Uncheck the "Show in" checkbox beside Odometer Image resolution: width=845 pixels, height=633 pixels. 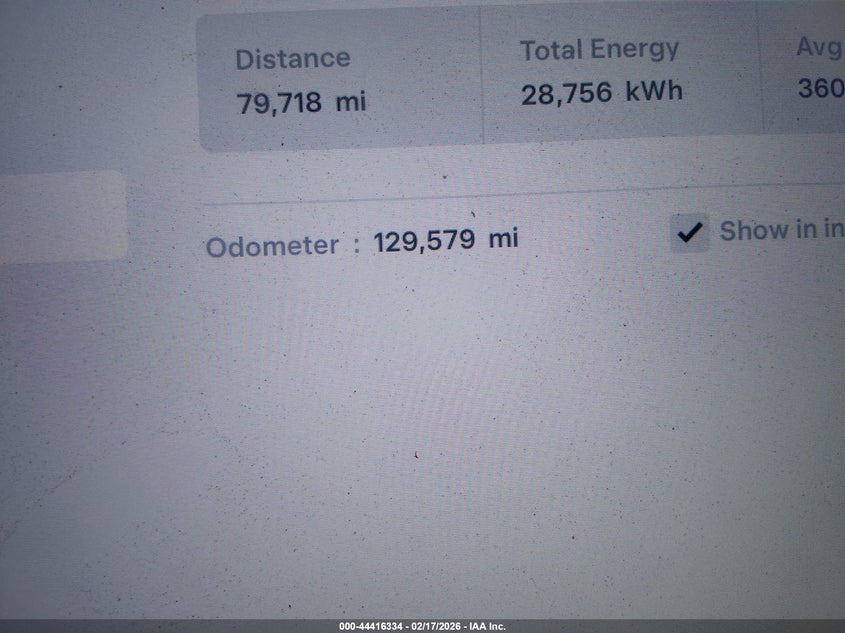coord(689,232)
